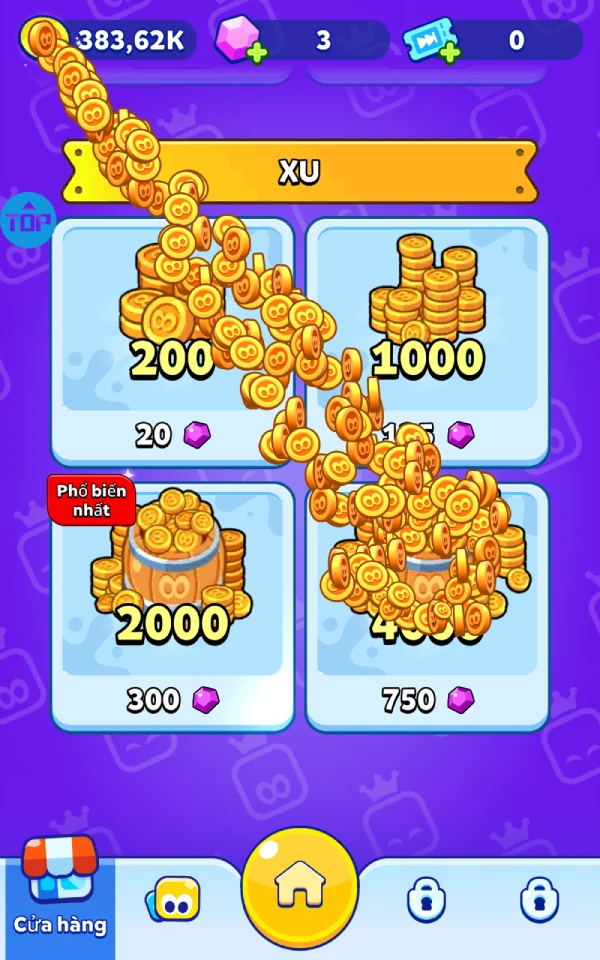Add more skip tickets with the plus
The image size is (600, 960).
pos(450,53)
